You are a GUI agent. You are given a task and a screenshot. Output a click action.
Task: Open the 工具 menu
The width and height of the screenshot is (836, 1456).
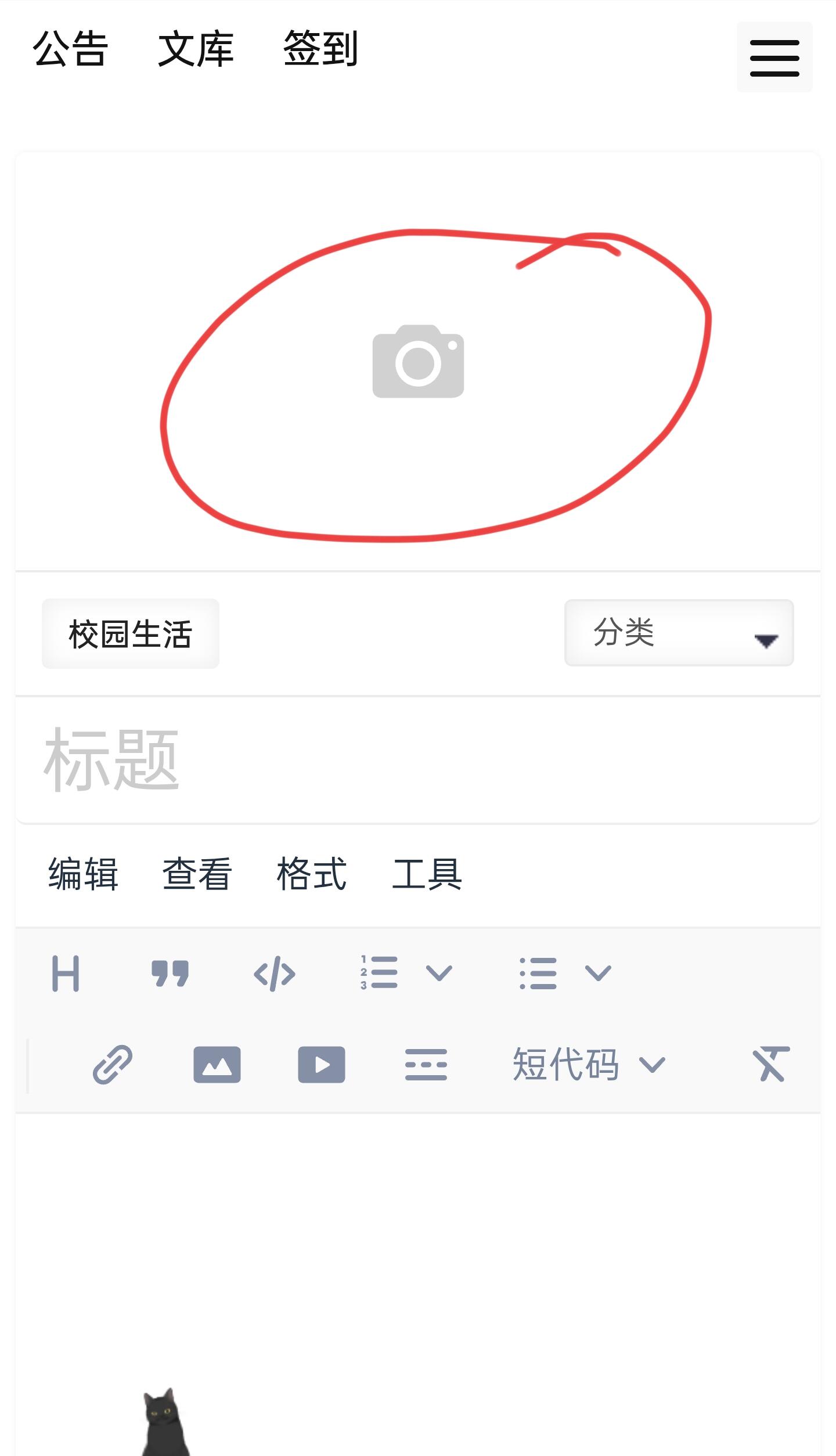(427, 874)
